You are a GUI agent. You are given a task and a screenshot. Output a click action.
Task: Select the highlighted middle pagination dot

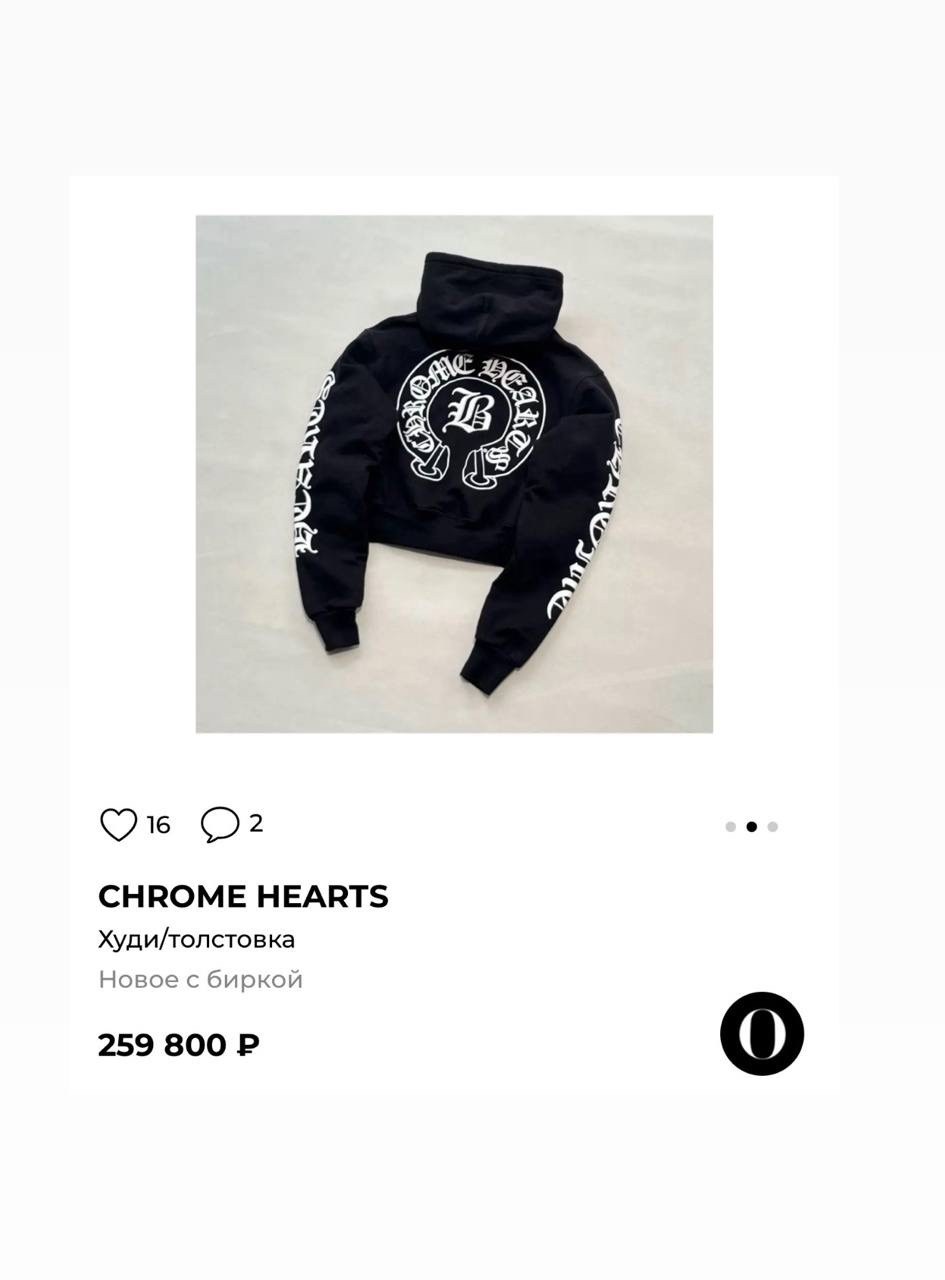tap(751, 827)
